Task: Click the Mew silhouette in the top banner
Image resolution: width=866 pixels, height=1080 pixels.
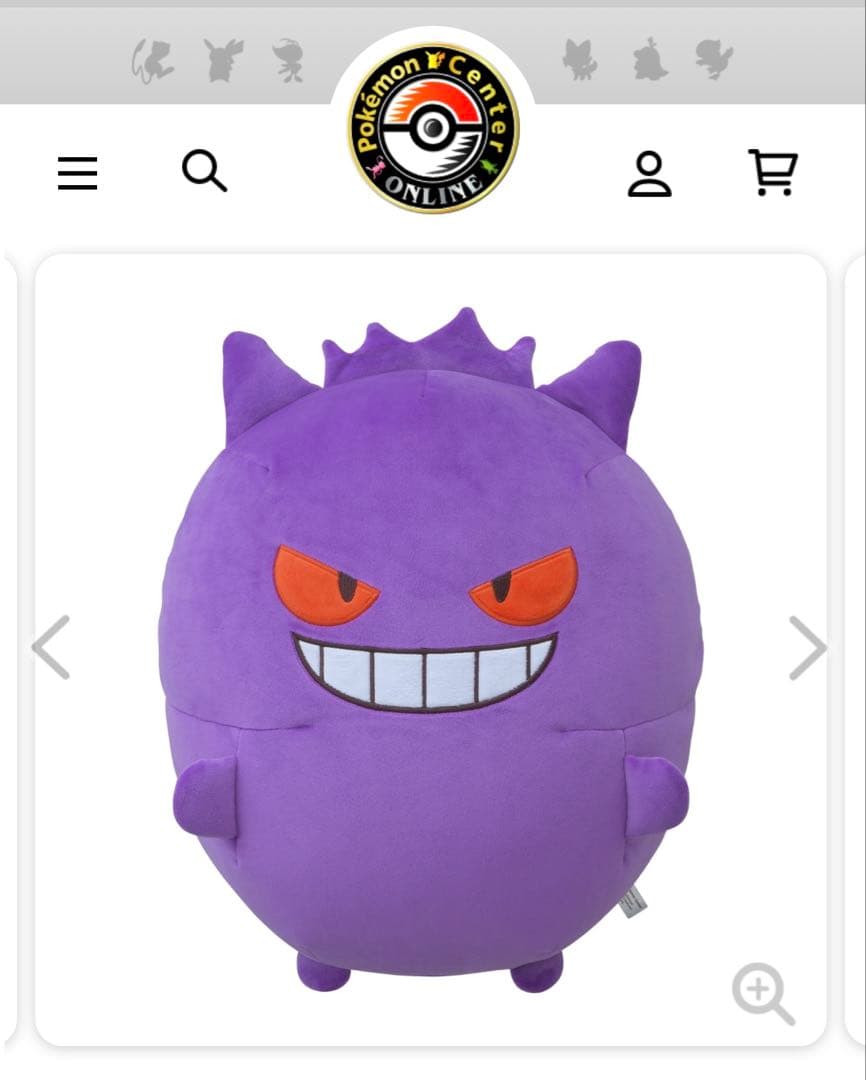Action: point(153,62)
